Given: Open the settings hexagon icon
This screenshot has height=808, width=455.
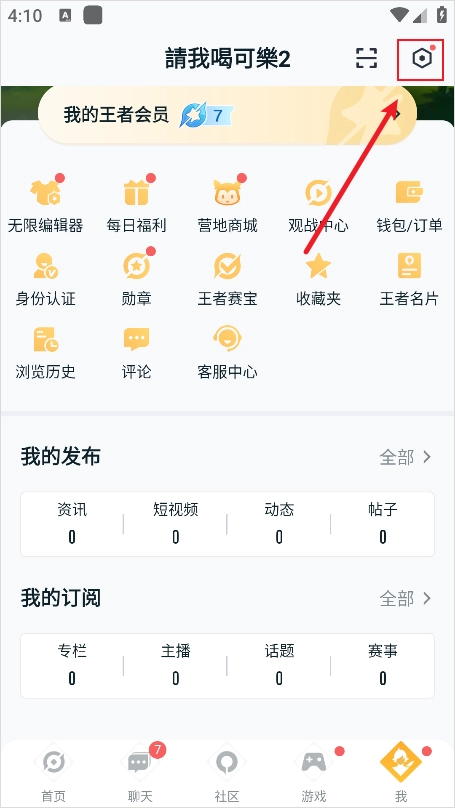Looking at the screenshot, I should 421,59.
